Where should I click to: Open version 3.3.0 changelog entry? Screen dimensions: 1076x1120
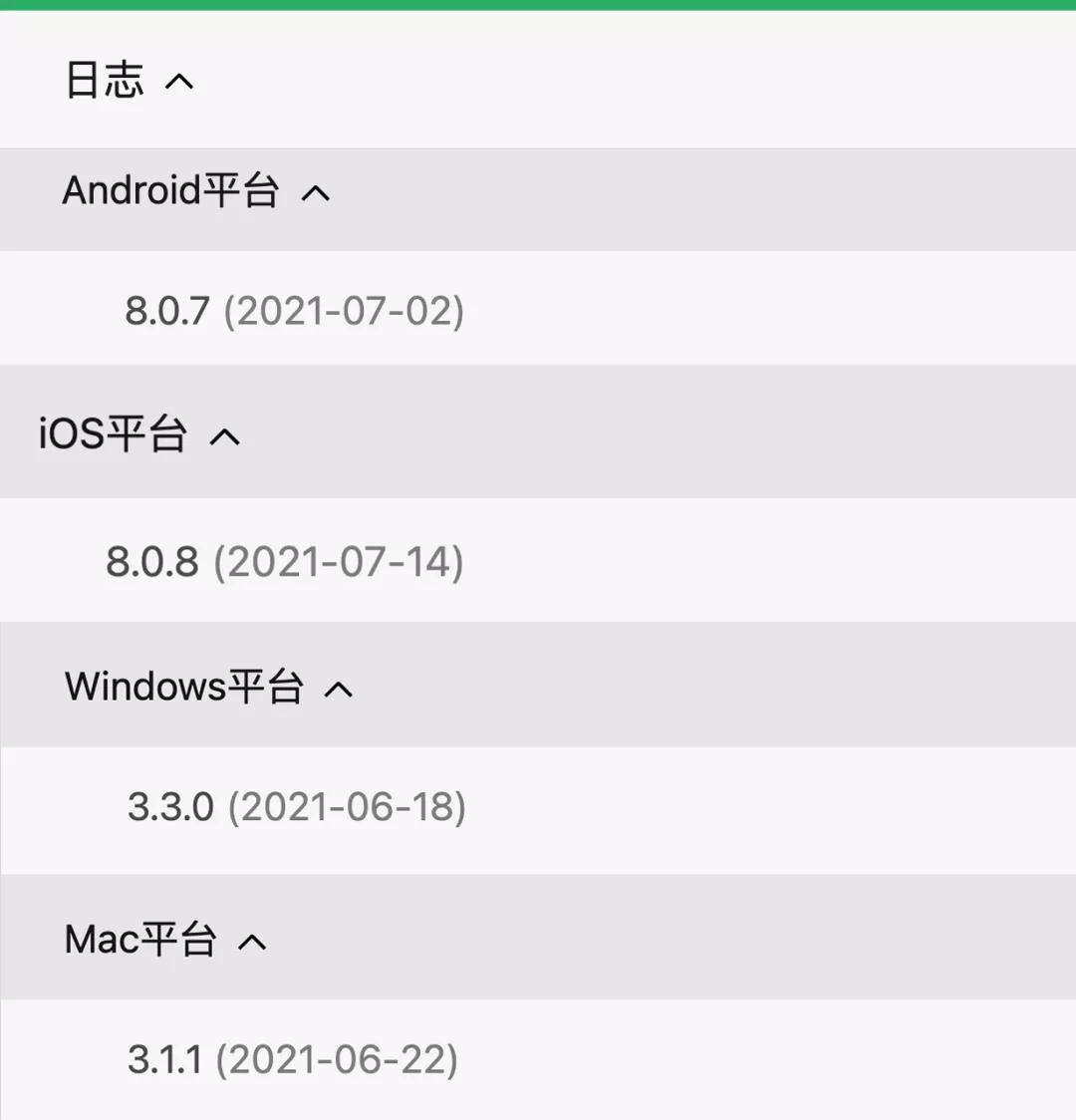[169, 807]
